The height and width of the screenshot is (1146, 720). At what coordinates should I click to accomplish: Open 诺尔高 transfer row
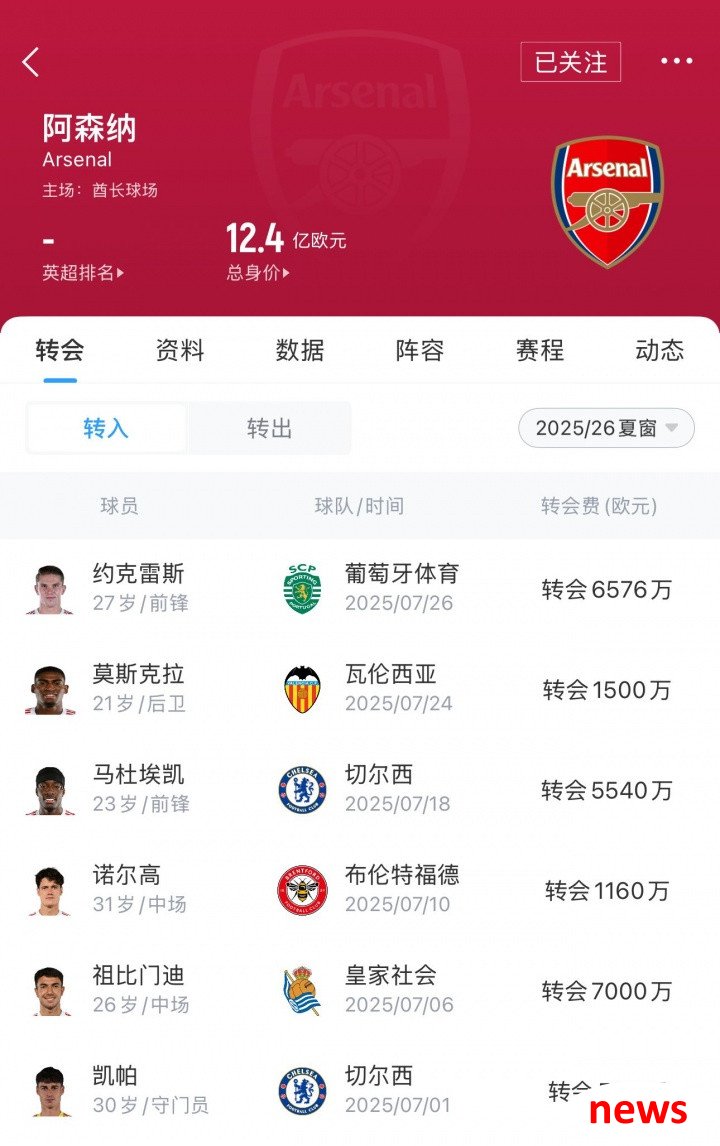360,890
